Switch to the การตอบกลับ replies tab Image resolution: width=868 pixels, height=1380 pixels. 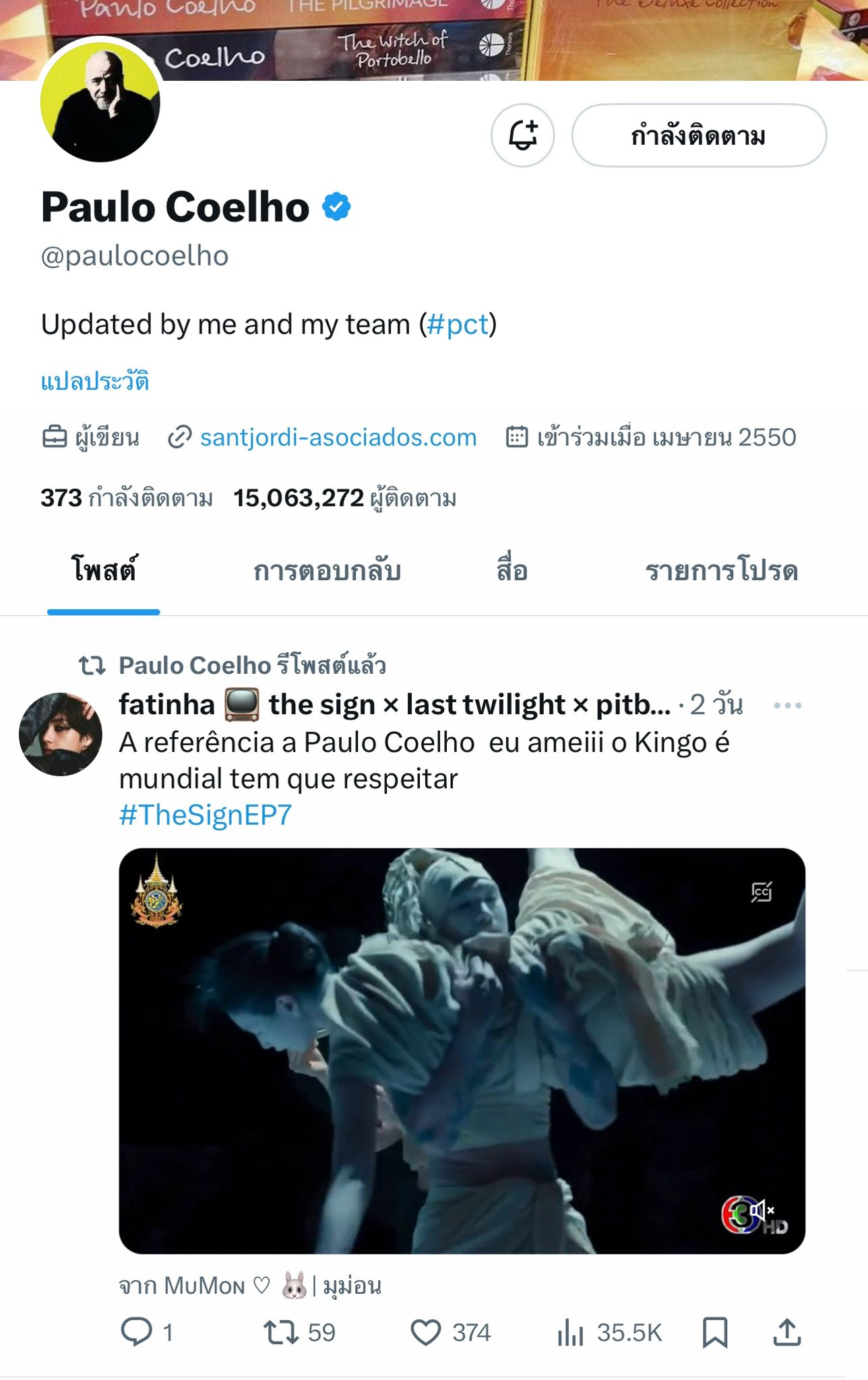tap(327, 571)
